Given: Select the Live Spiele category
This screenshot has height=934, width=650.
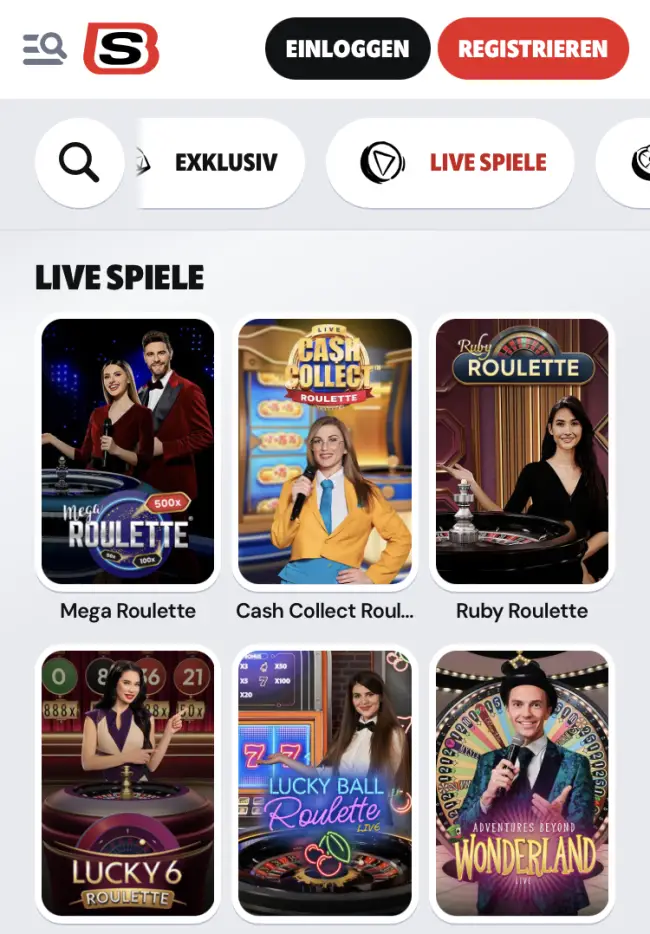Looking at the screenshot, I should [451, 162].
